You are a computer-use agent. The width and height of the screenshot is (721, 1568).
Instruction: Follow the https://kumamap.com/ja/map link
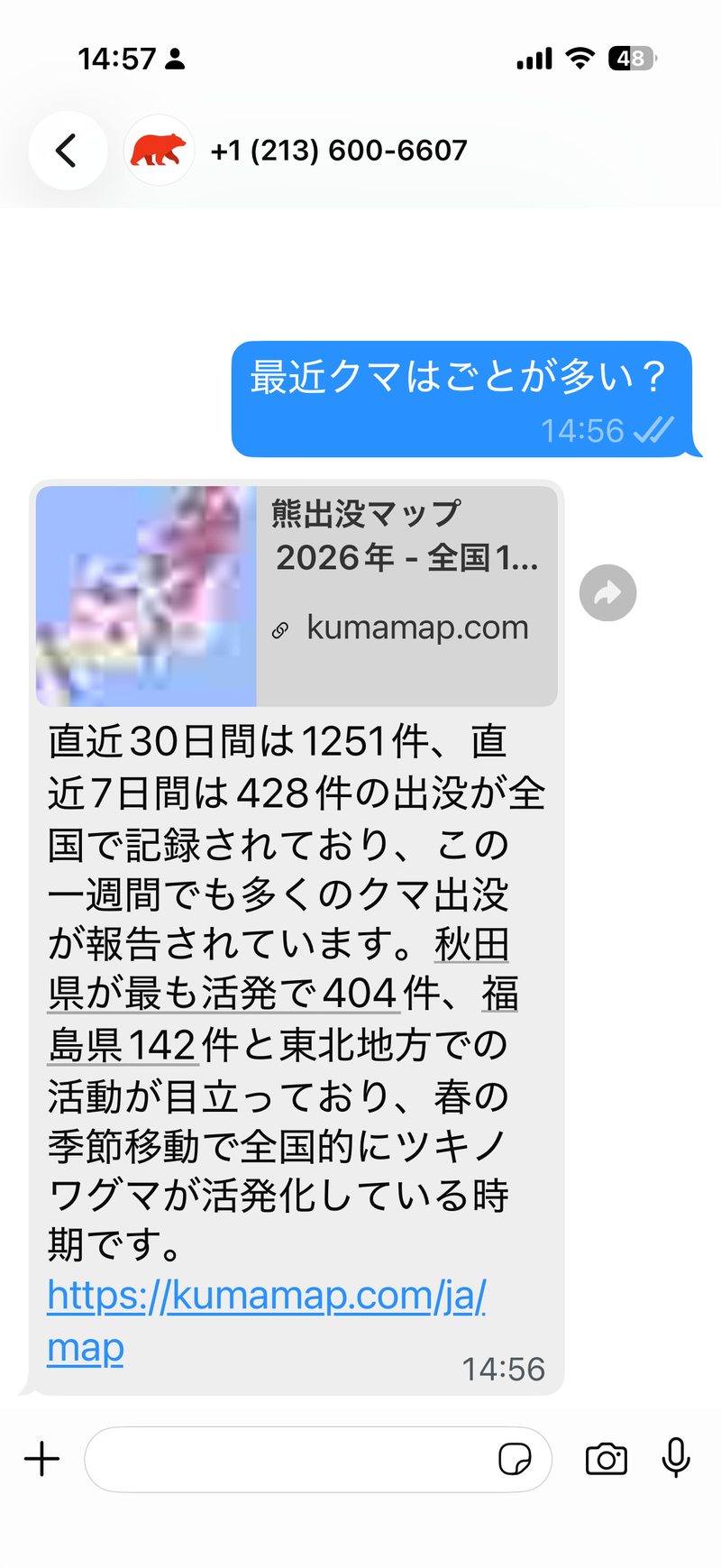[x=267, y=1295]
